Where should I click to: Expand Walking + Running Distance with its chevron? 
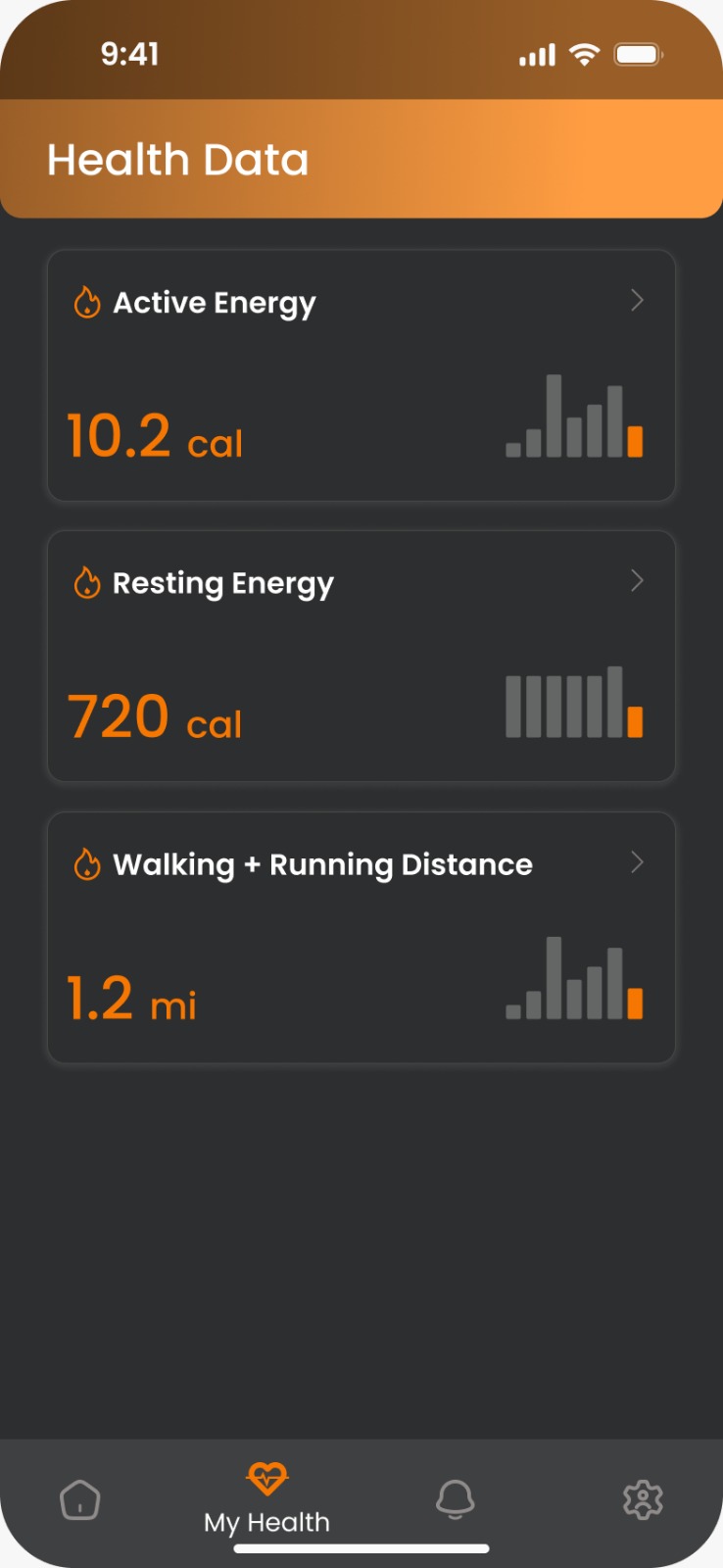coord(637,862)
